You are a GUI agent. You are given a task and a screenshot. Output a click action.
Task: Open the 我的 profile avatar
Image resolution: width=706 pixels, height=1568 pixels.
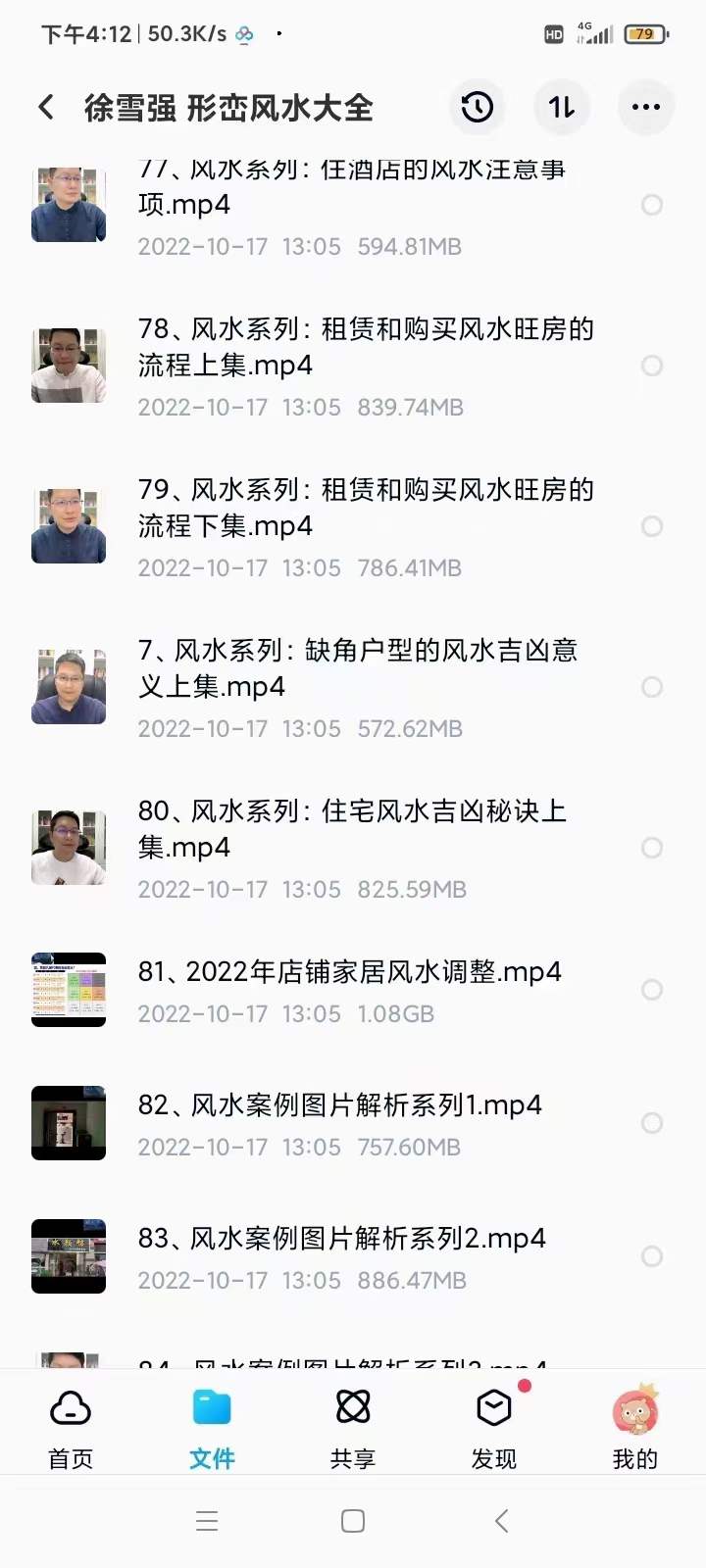coord(635,1409)
